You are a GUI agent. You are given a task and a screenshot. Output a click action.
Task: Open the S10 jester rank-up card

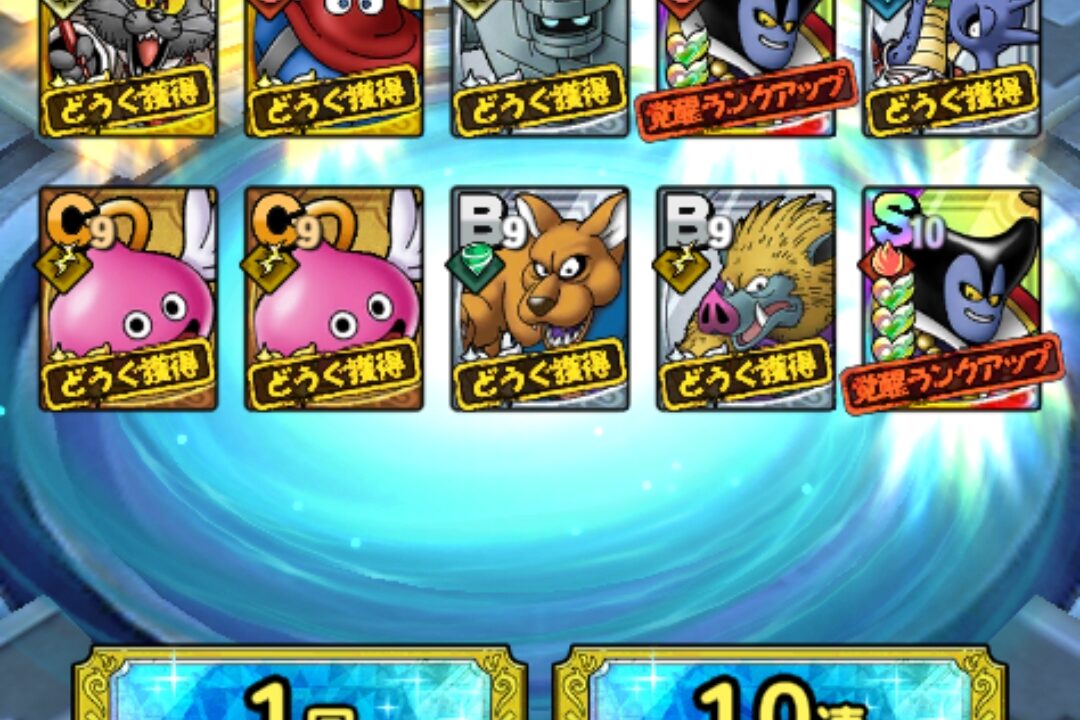[952, 298]
